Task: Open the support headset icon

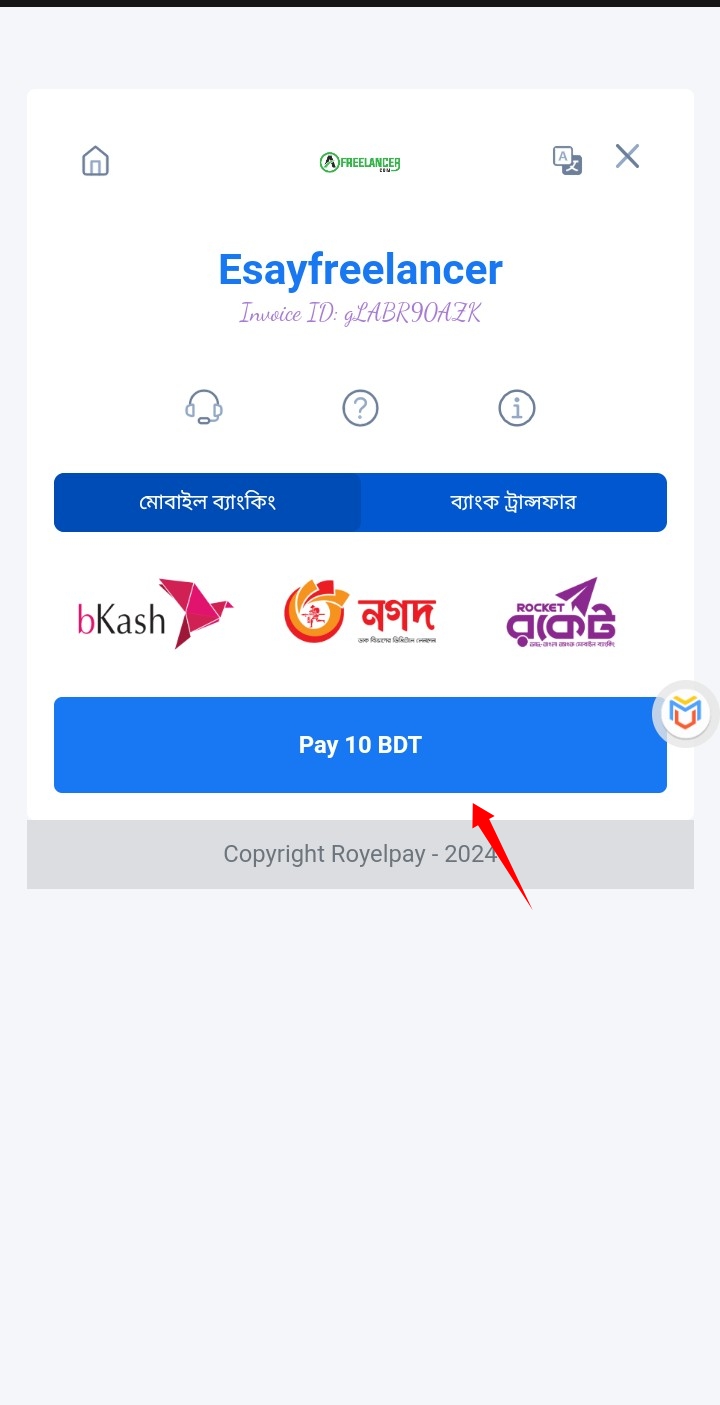Action: (x=204, y=408)
